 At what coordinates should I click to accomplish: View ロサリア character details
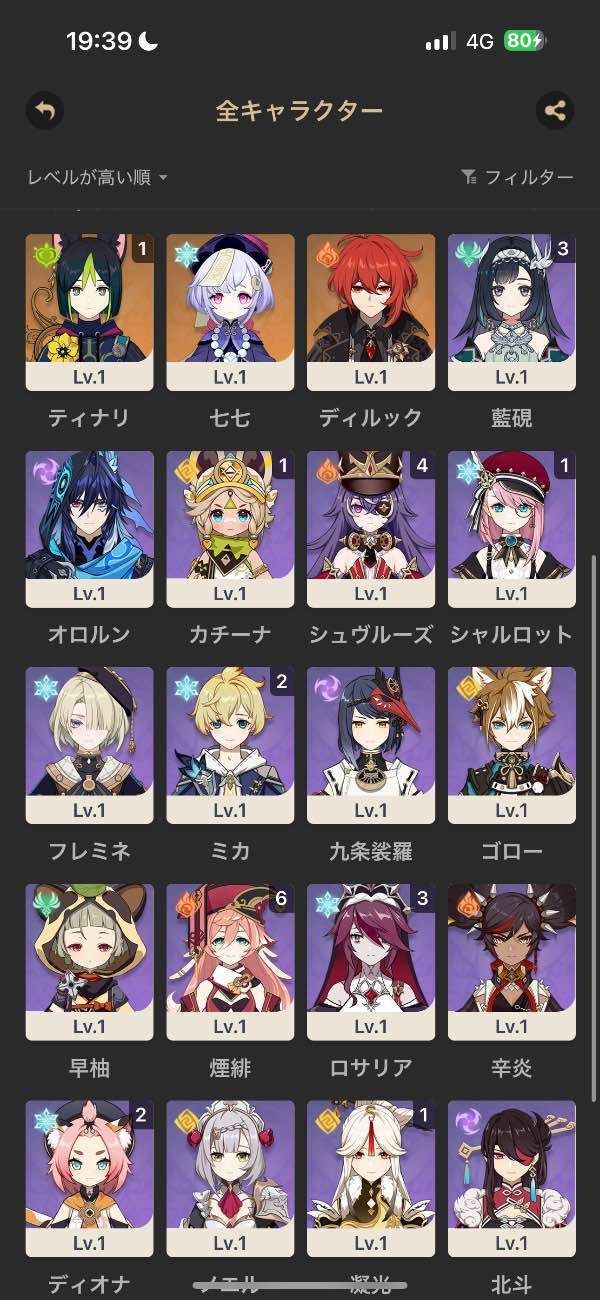[371, 961]
